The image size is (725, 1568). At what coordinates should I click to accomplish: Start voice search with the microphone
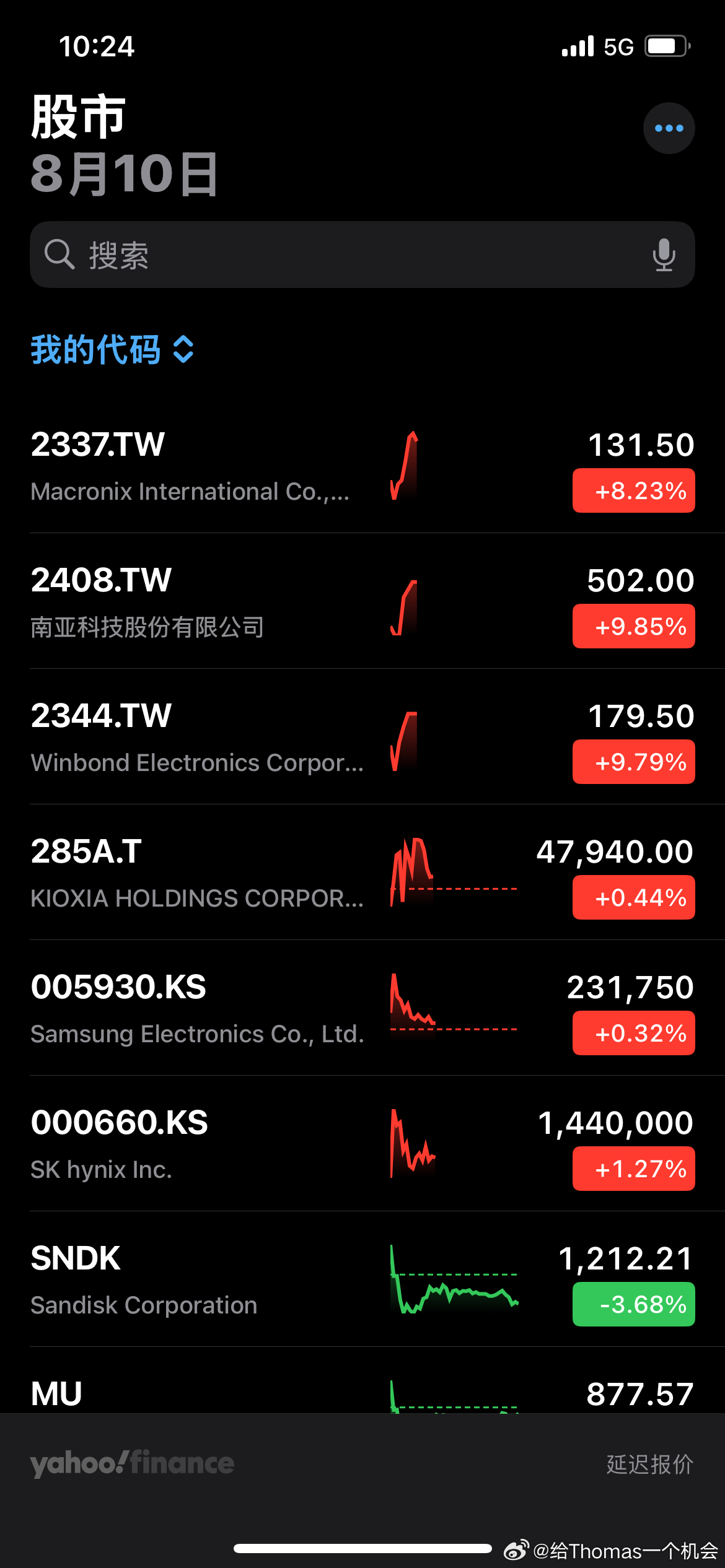point(664,255)
